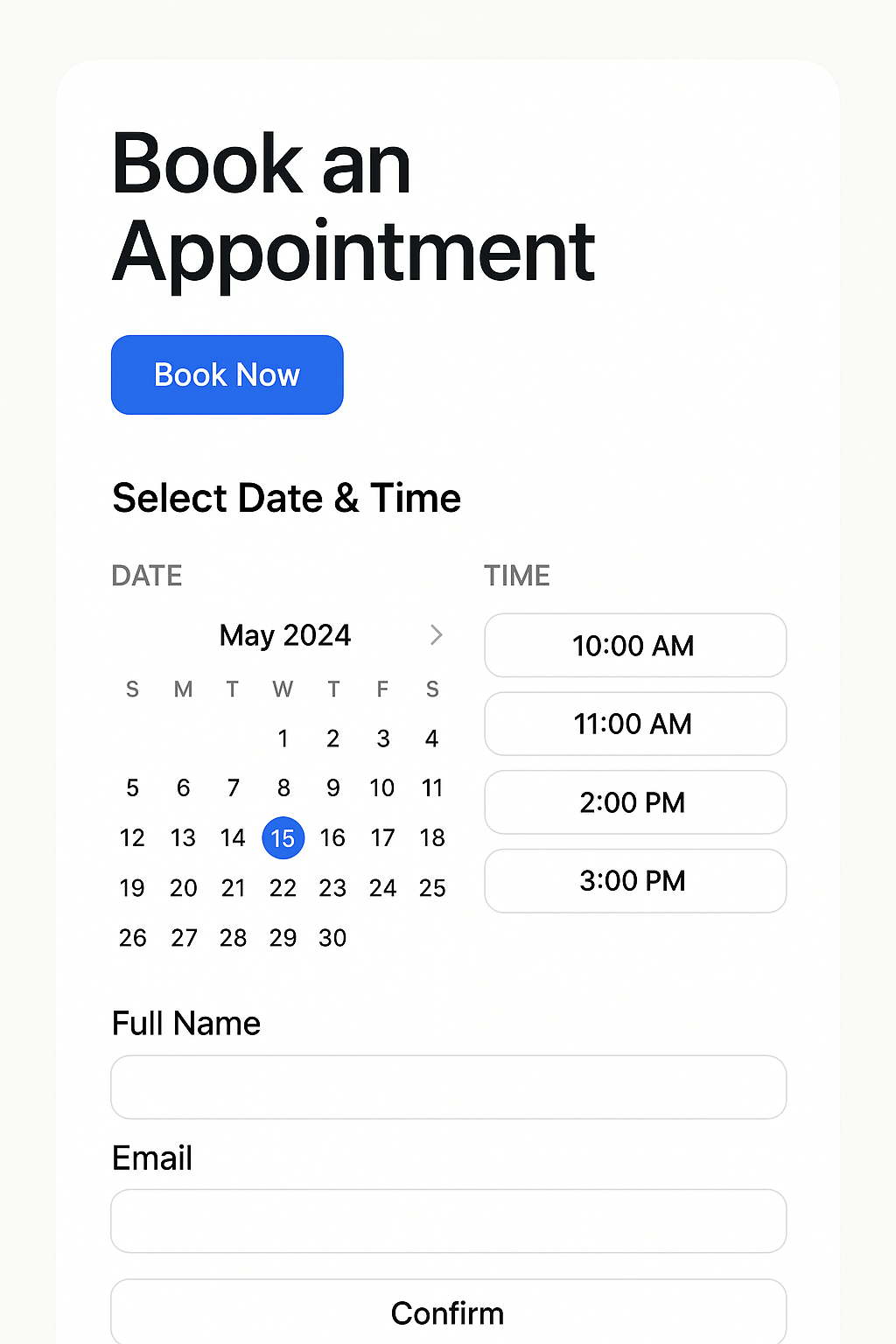This screenshot has width=896, height=1344.
Task: Confirm the appointment booking
Action: (x=448, y=1312)
